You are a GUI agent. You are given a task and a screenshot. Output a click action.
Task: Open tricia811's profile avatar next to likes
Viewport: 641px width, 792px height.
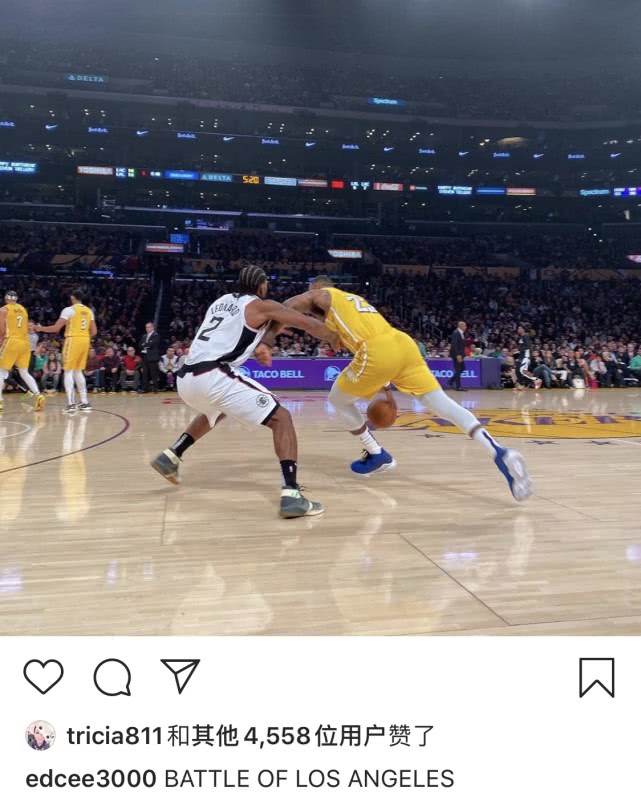coord(40,736)
